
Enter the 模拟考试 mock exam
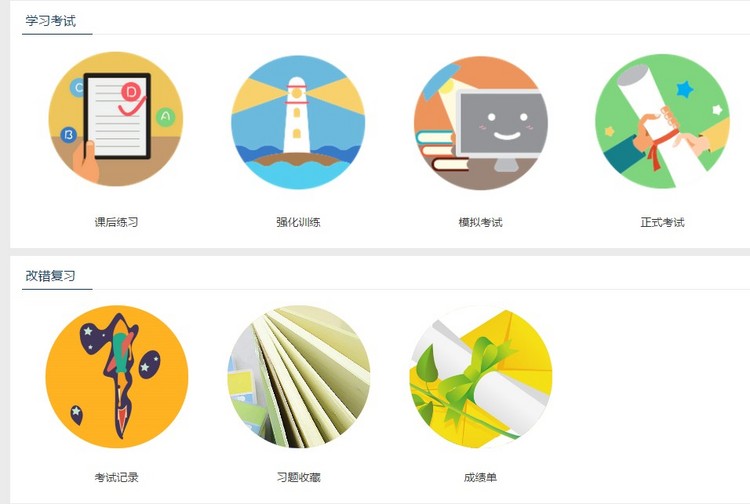tap(481, 122)
